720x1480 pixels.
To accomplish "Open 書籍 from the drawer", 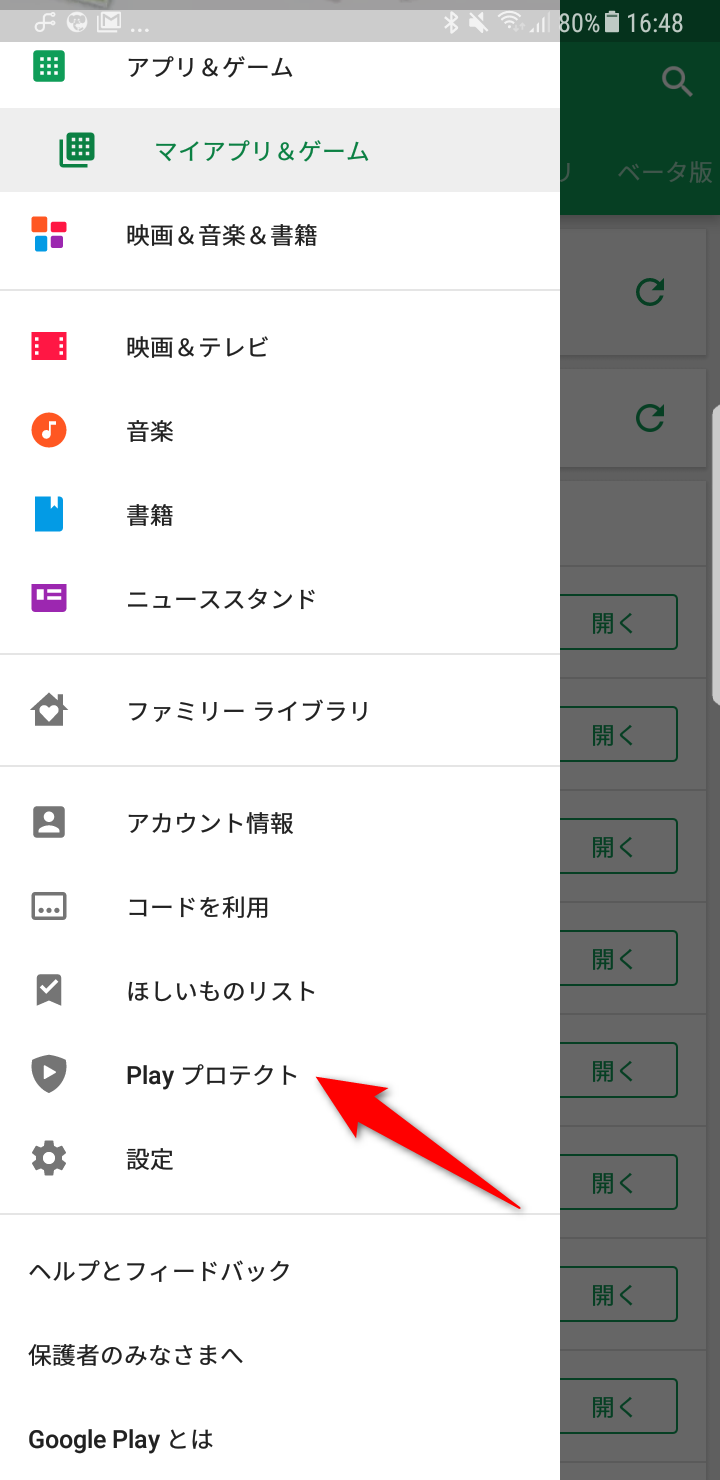I will pos(280,515).
